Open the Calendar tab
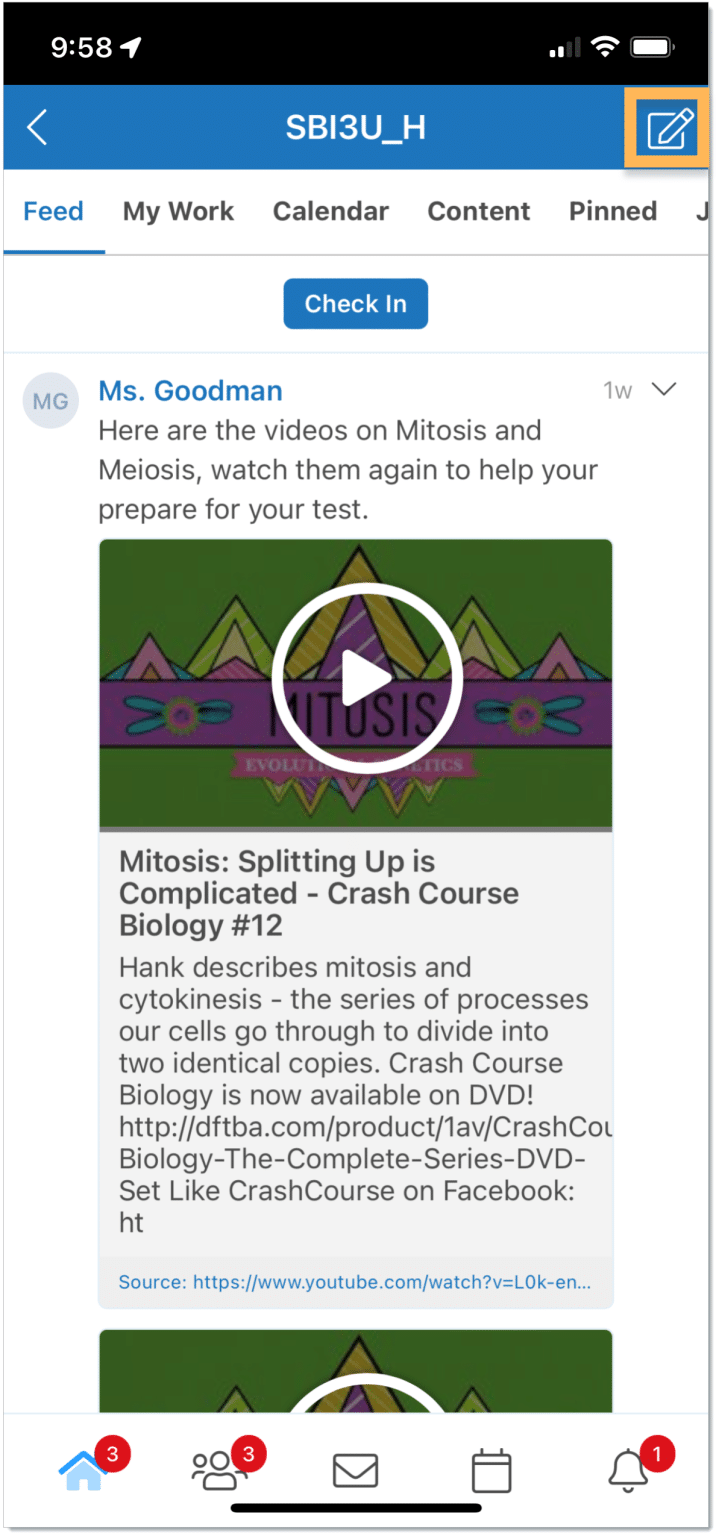Viewport: 716px width, 1536px height. [x=330, y=211]
